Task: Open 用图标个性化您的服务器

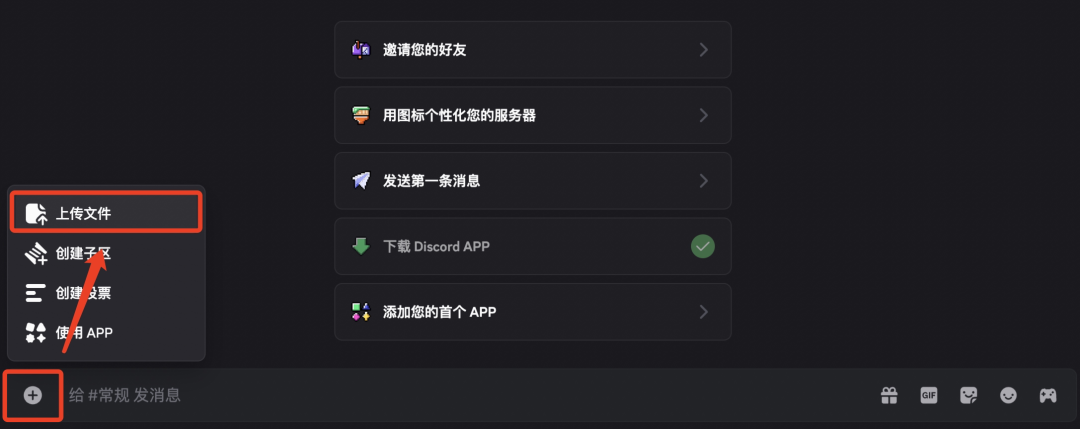Action: tap(532, 115)
